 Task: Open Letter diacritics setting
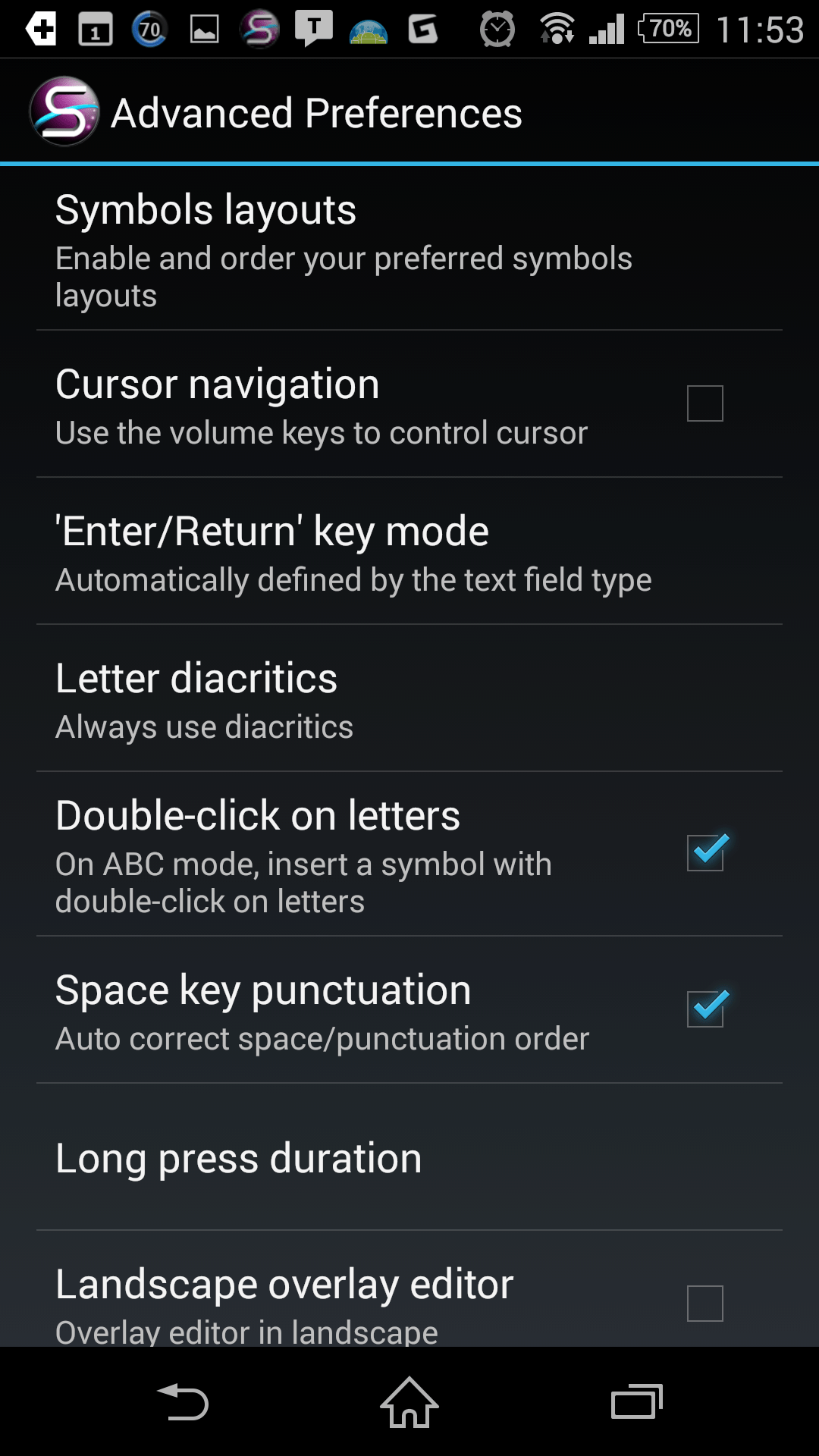point(409,698)
